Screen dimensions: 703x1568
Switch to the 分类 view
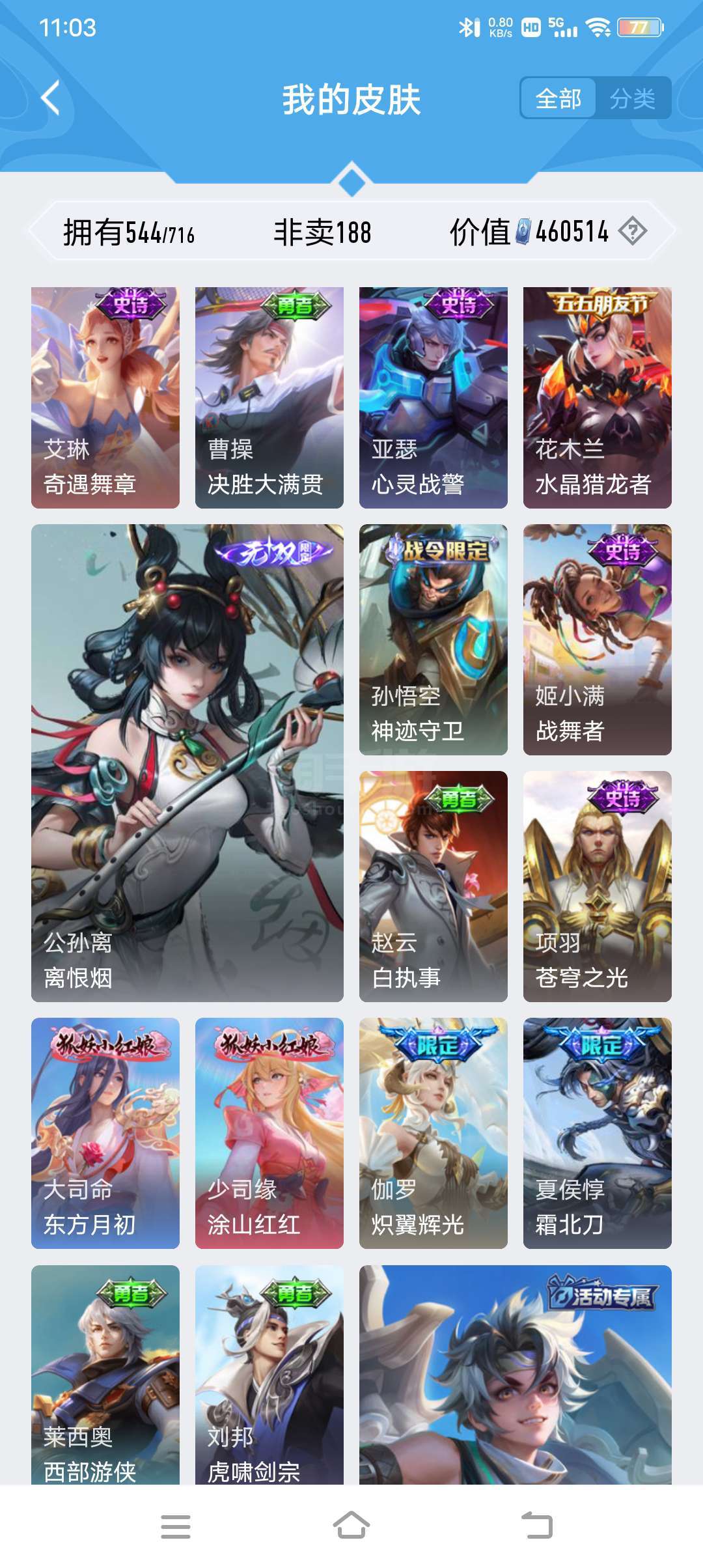pyautogui.click(x=633, y=99)
